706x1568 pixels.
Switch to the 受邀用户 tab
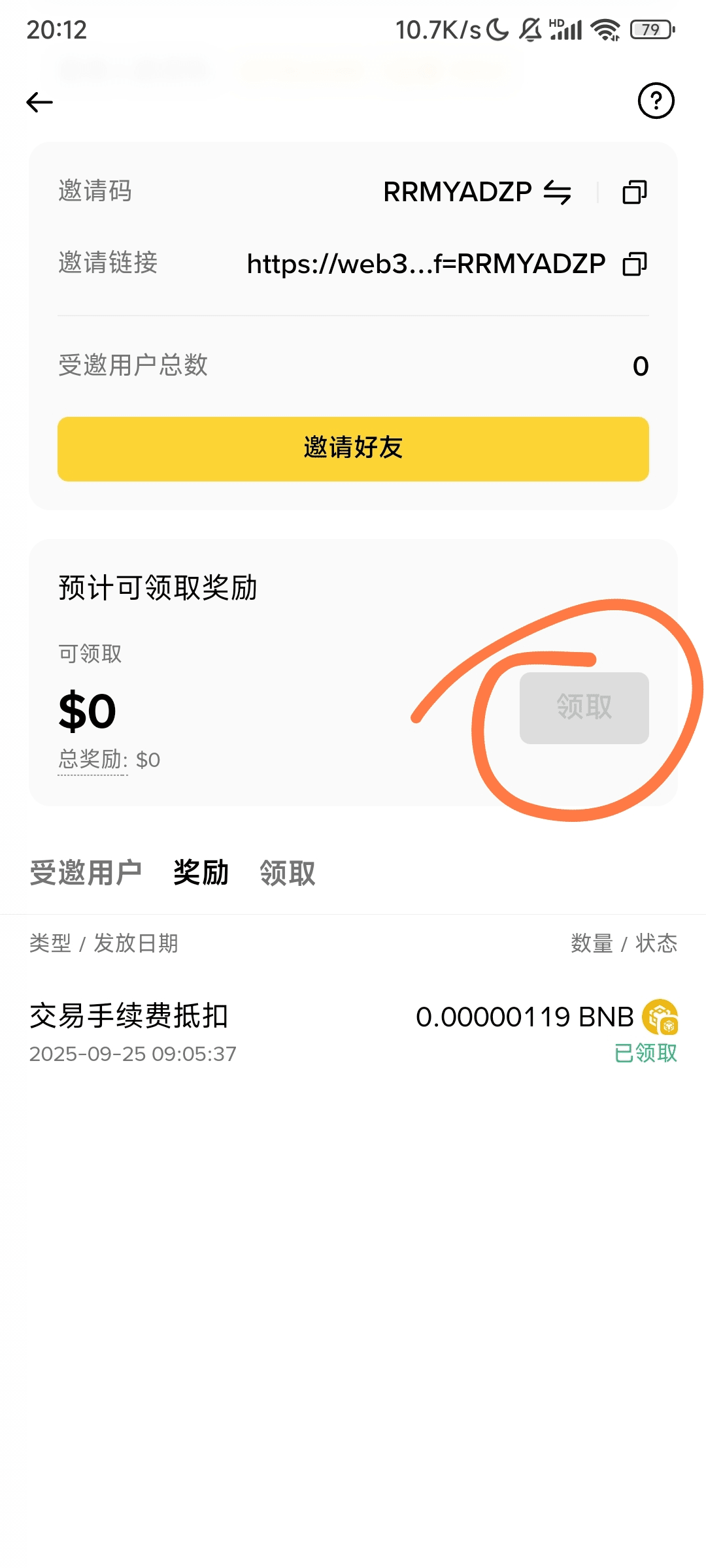[x=86, y=873]
